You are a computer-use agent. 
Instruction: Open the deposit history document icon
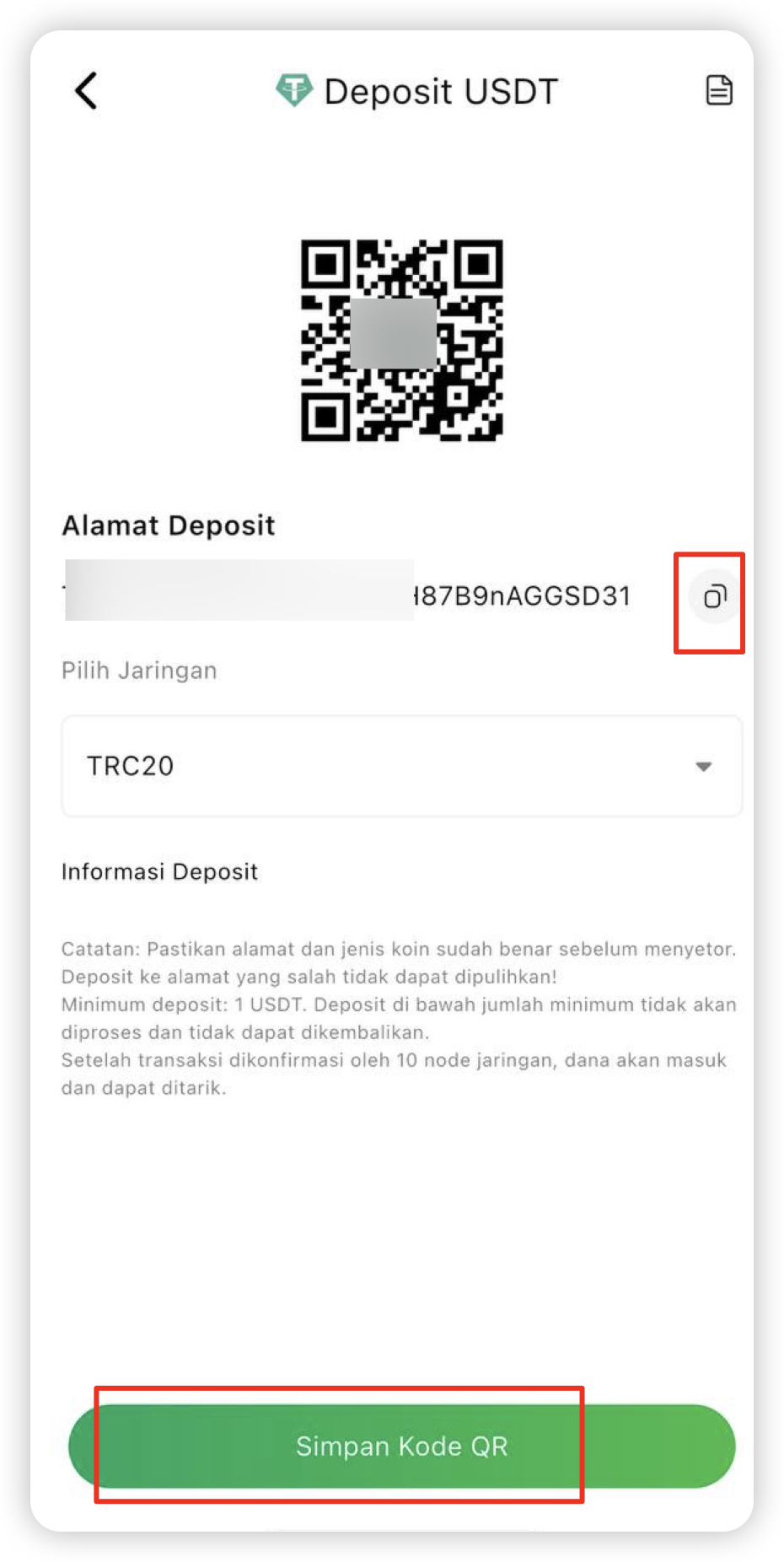pos(718,90)
